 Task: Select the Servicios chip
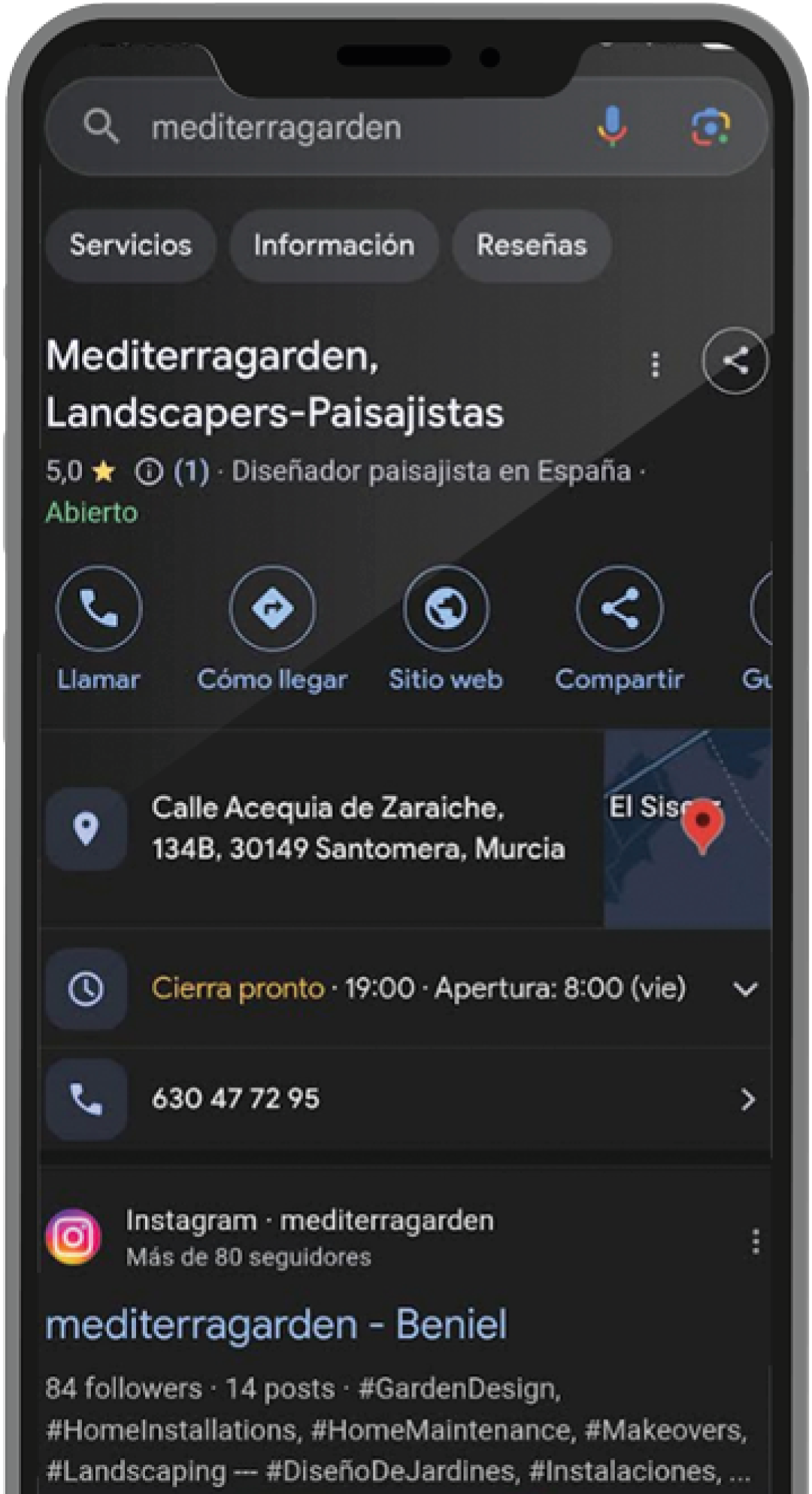(x=131, y=245)
